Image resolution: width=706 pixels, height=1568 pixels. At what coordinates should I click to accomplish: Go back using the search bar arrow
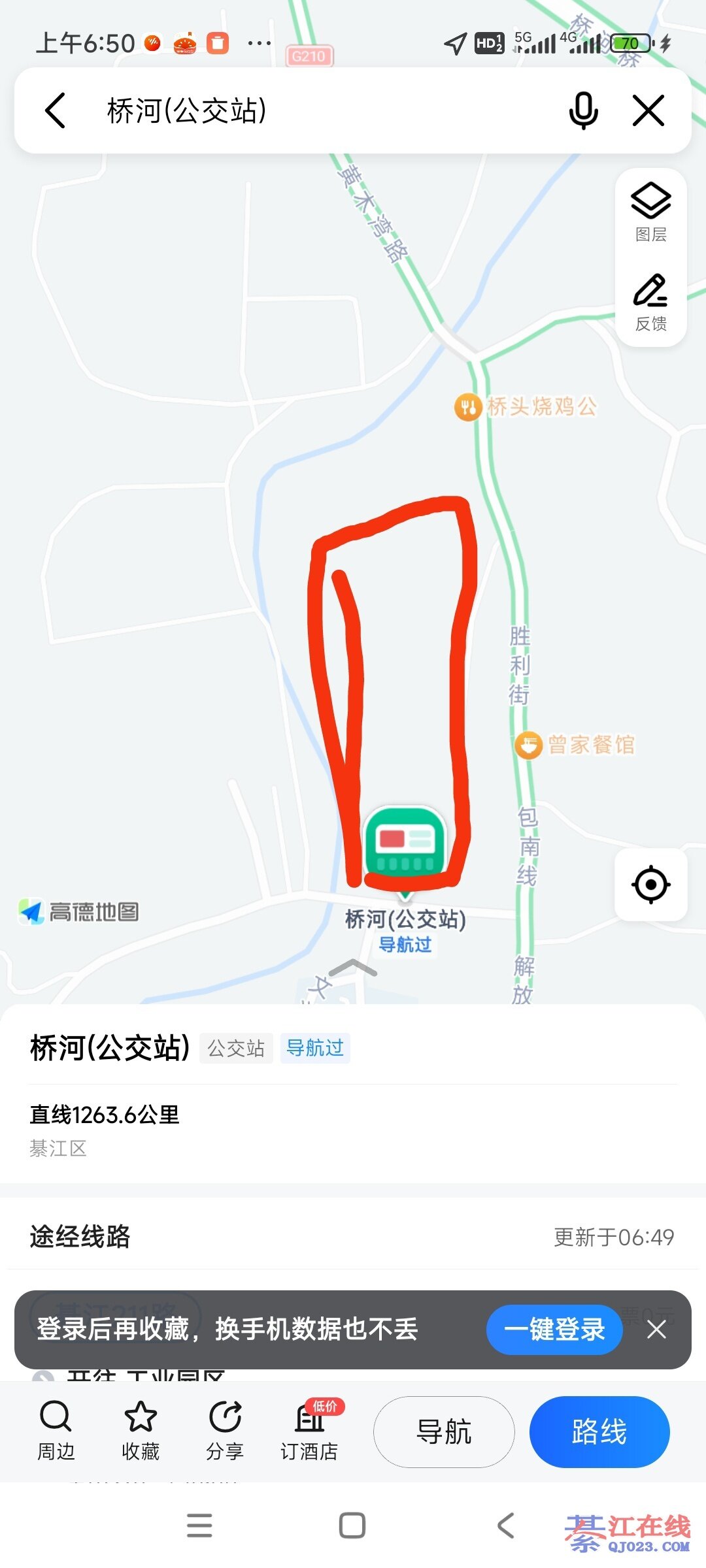click(x=56, y=110)
